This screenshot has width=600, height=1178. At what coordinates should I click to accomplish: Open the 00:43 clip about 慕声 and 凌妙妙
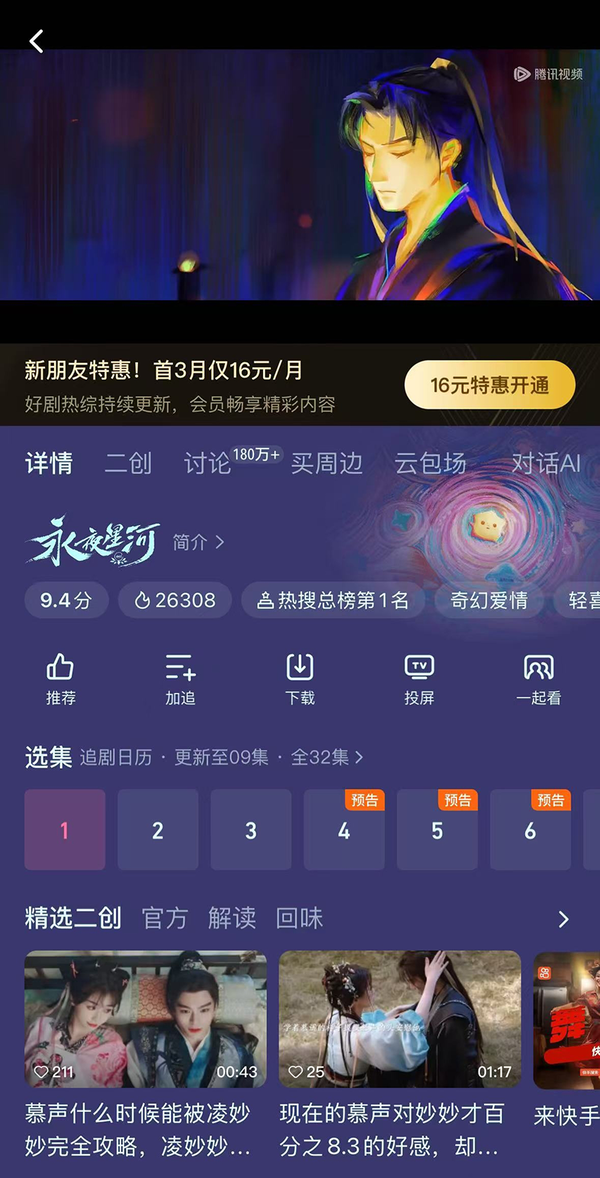[145, 1019]
